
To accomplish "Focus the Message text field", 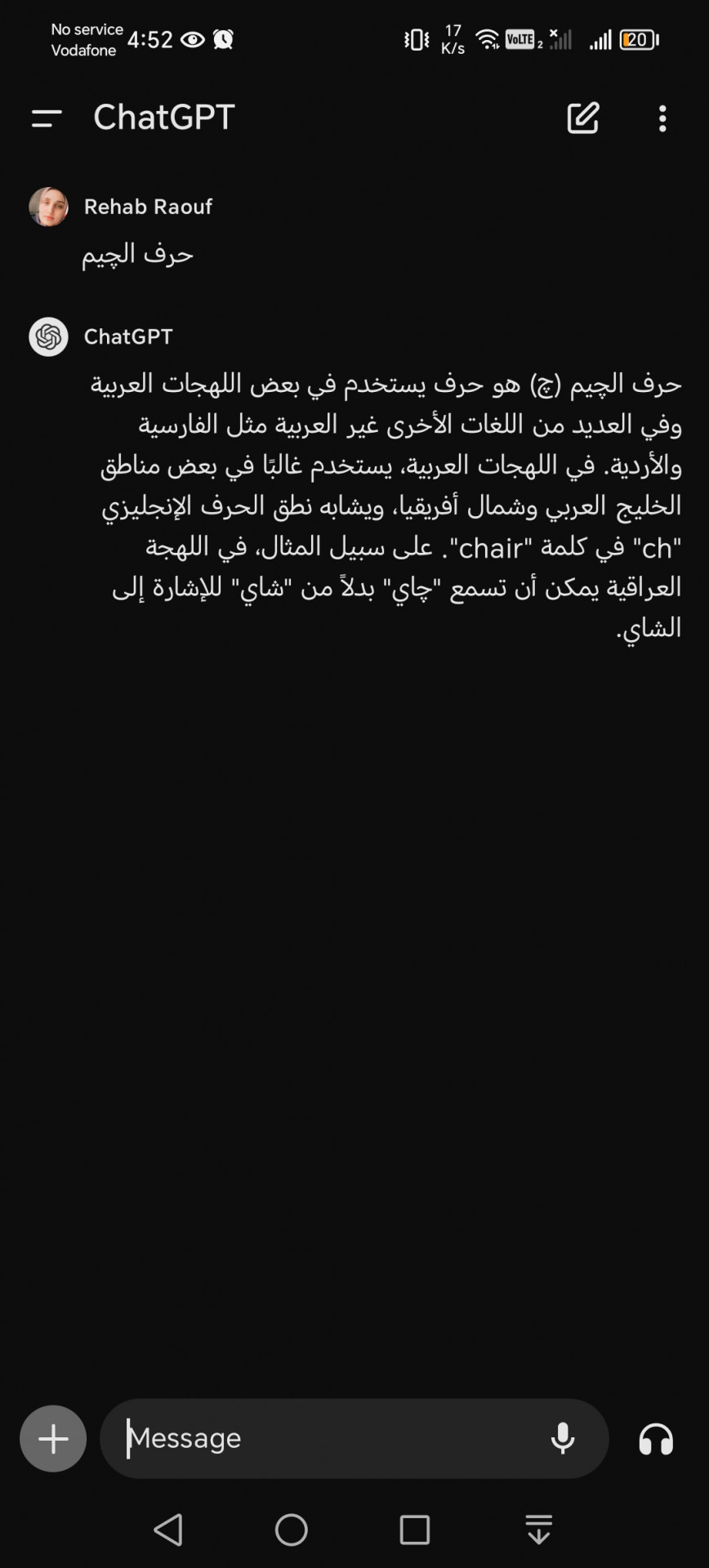I will (x=327, y=1438).
